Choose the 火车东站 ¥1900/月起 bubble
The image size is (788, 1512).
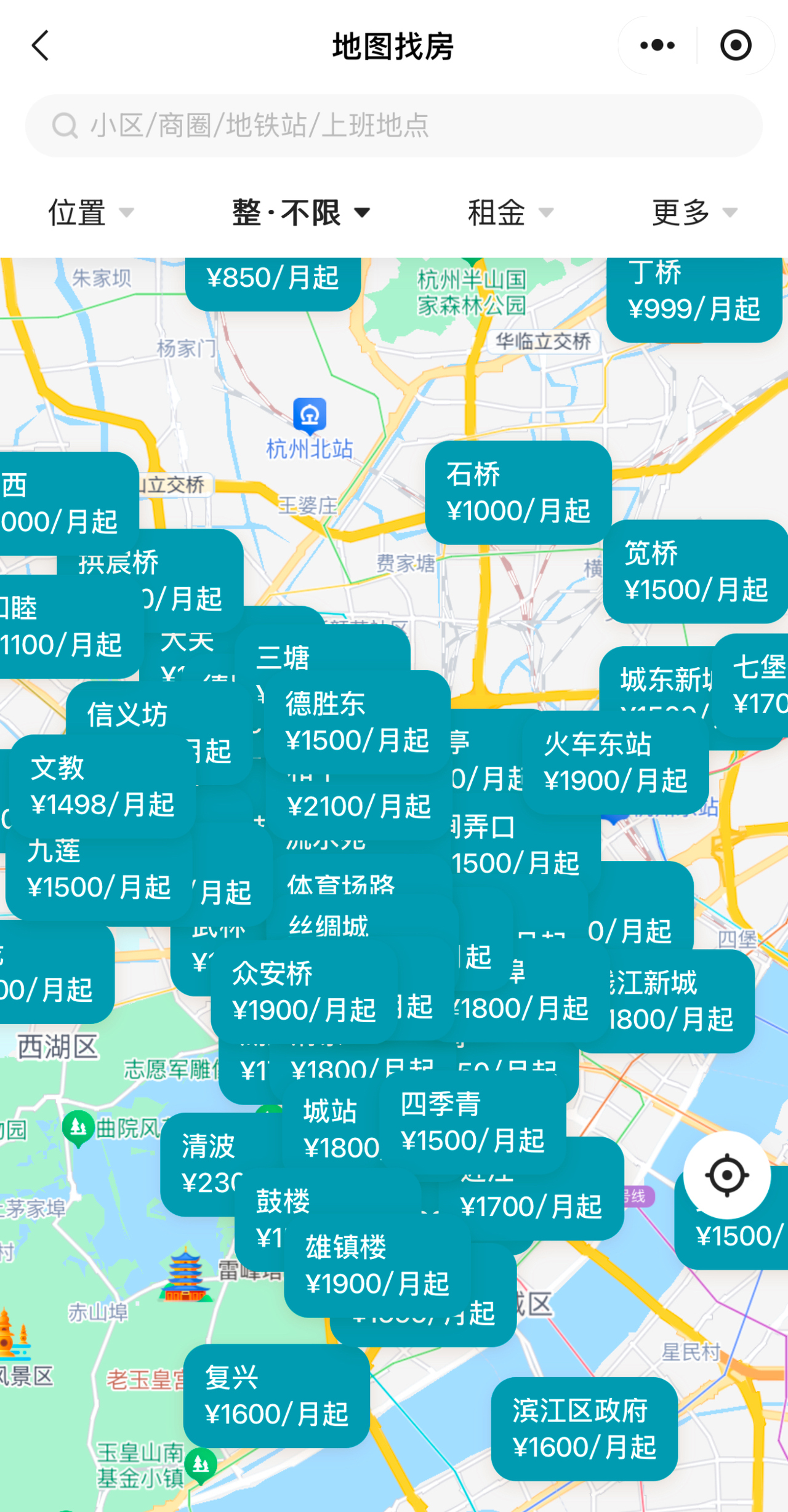[x=615, y=762]
